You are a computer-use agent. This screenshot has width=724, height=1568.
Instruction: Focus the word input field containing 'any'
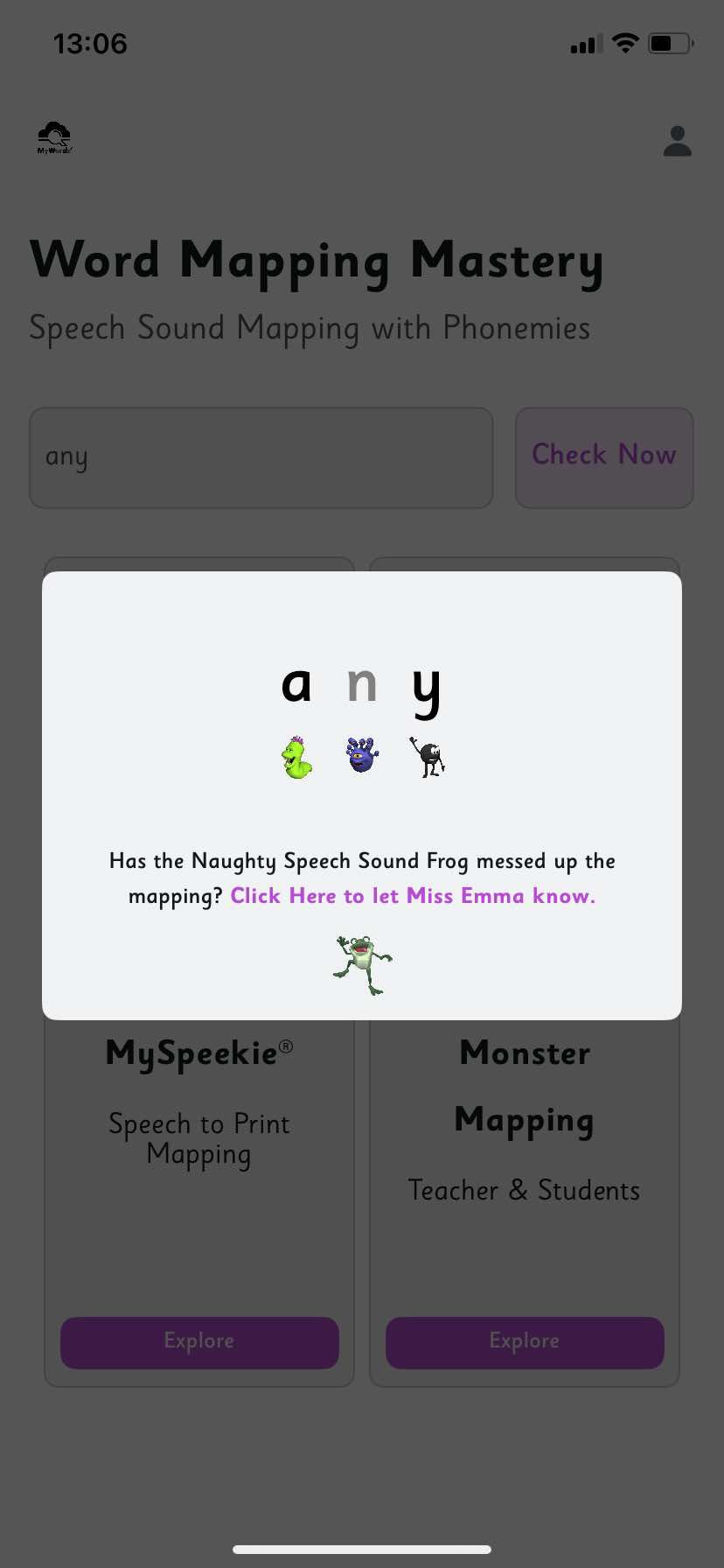coord(261,457)
